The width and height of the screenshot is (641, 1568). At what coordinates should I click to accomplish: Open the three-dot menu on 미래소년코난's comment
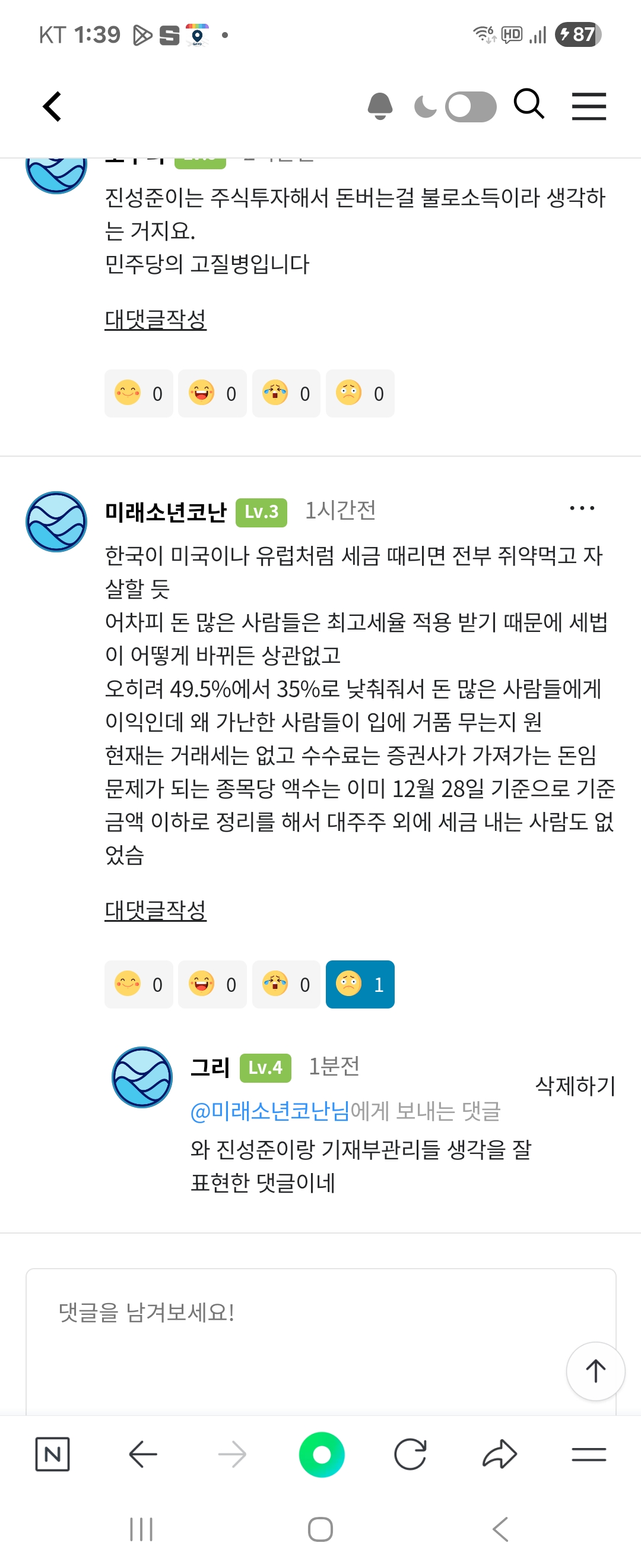582,508
